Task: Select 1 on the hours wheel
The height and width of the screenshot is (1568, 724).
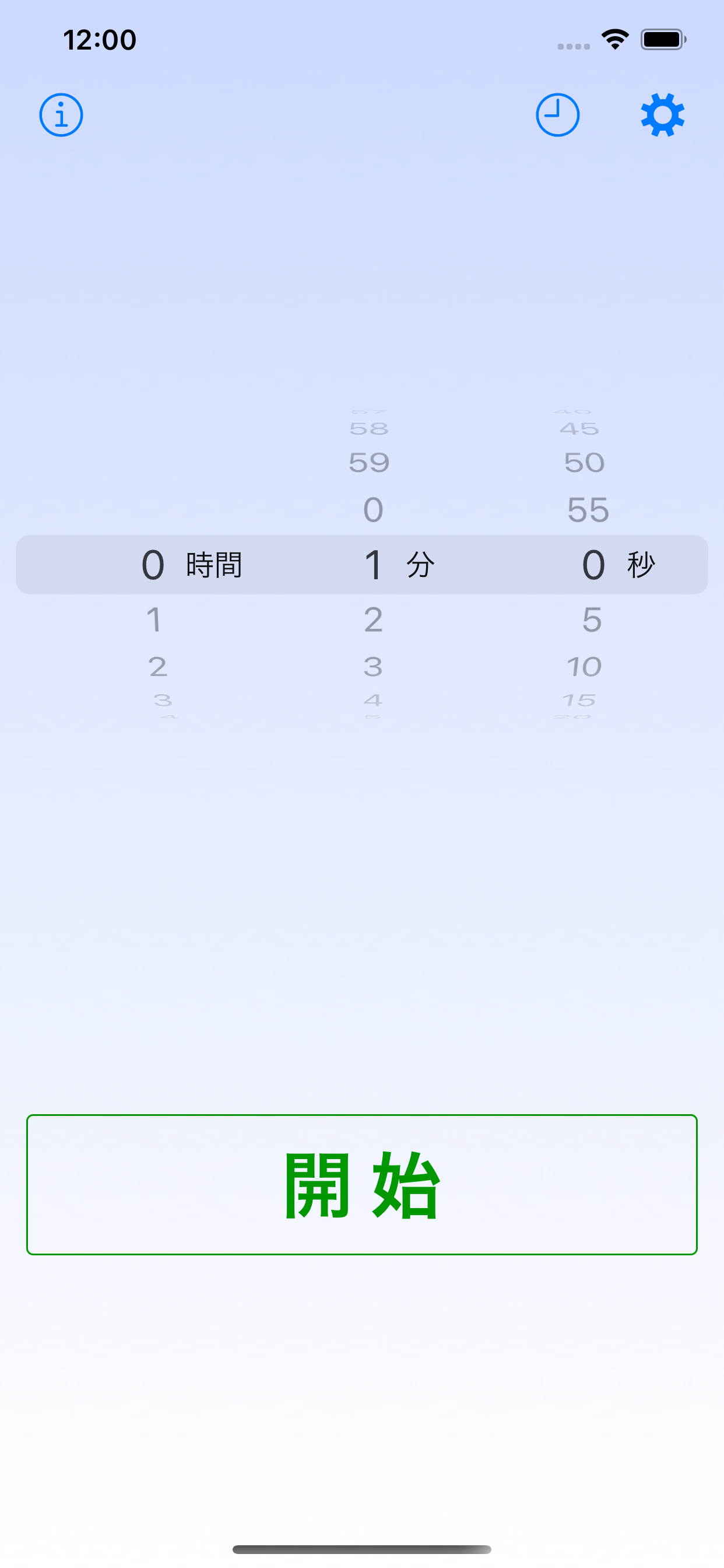Action: (155, 620)
